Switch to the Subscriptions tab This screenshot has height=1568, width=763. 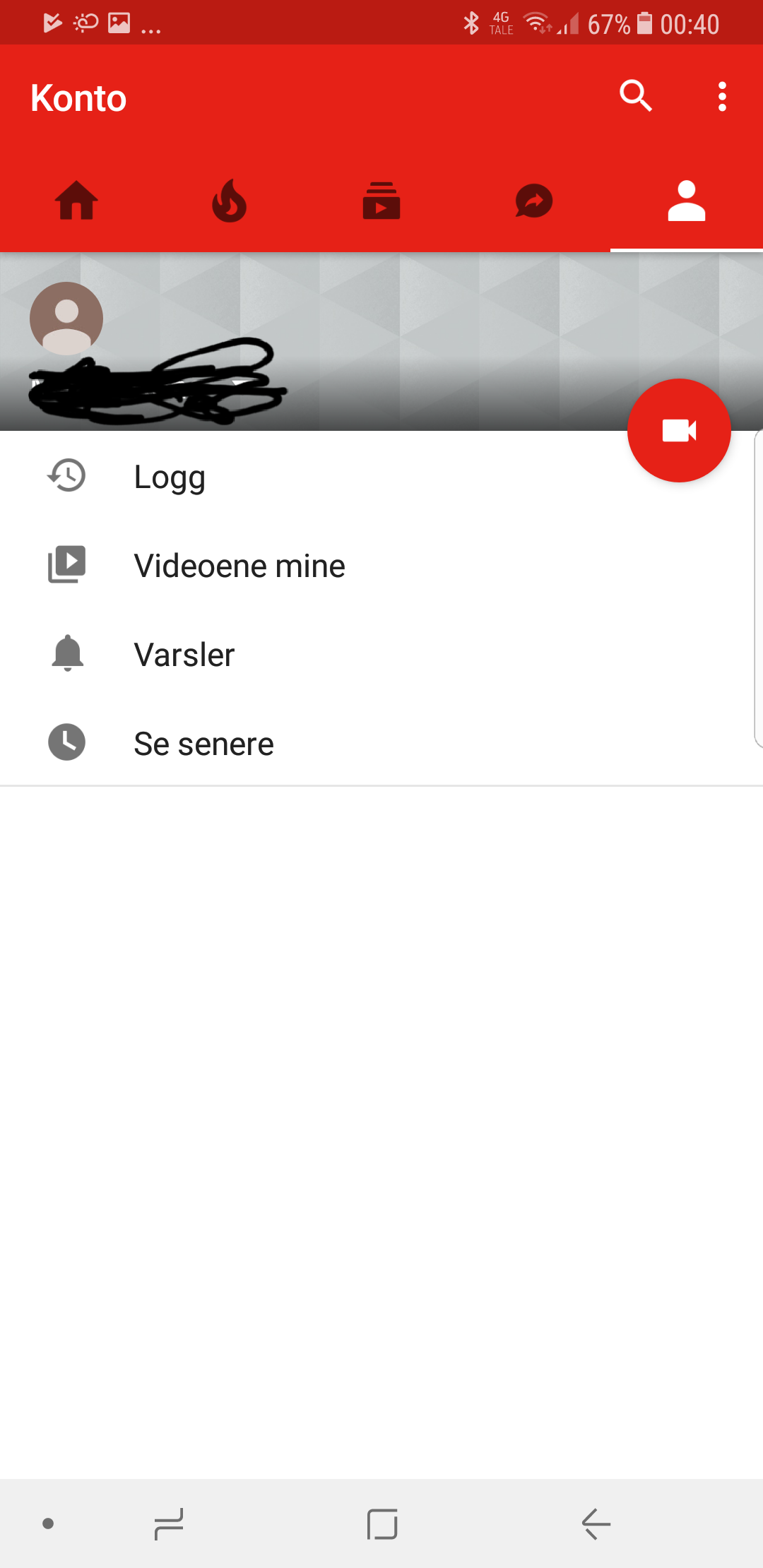[x=381, y=201]
